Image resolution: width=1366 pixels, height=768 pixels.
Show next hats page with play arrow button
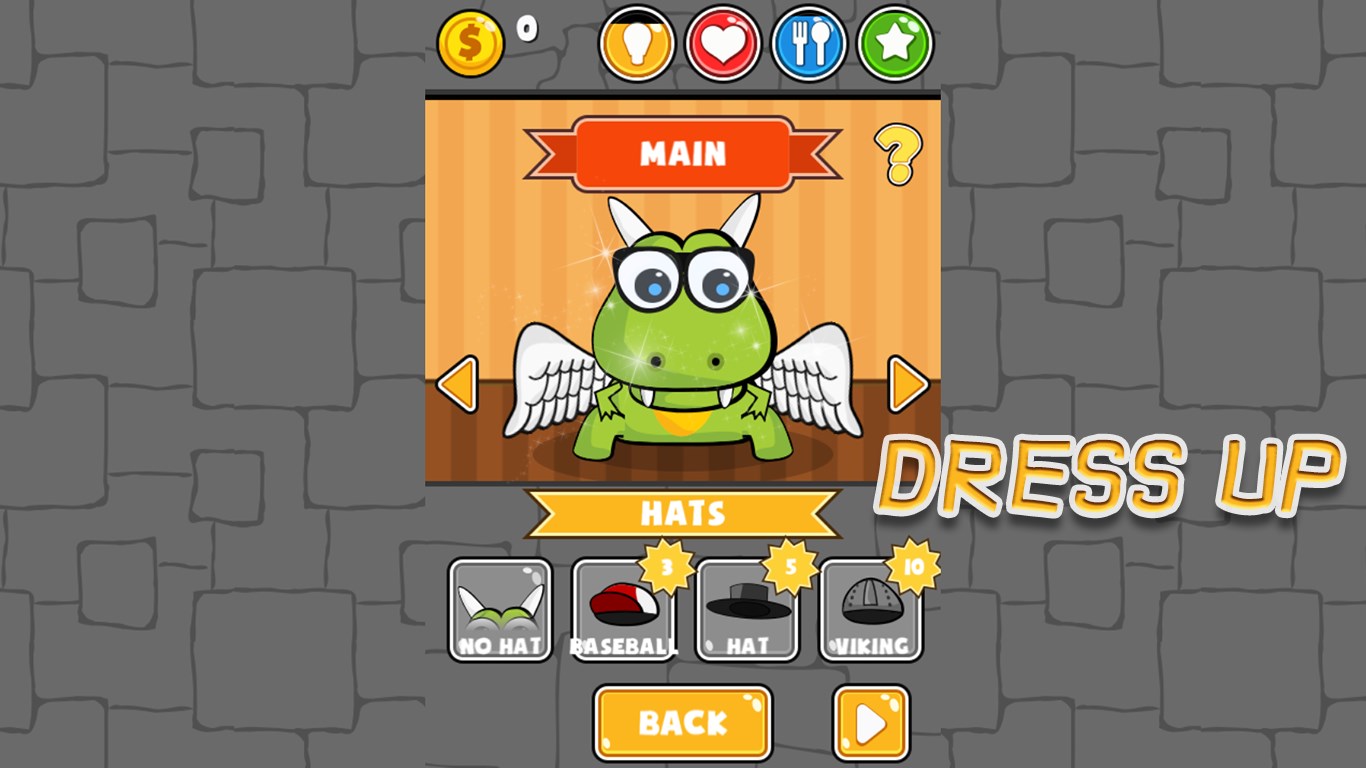click(871, 723)
